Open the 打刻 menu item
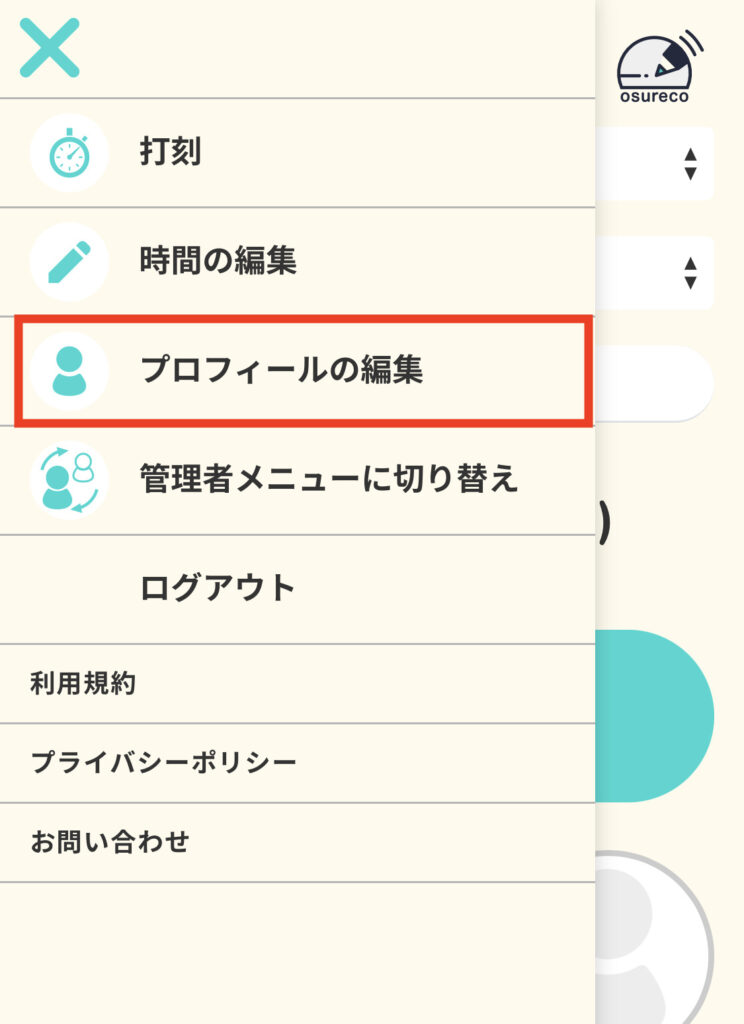The height and width of the screenshot is (1024, 744). 170,153
